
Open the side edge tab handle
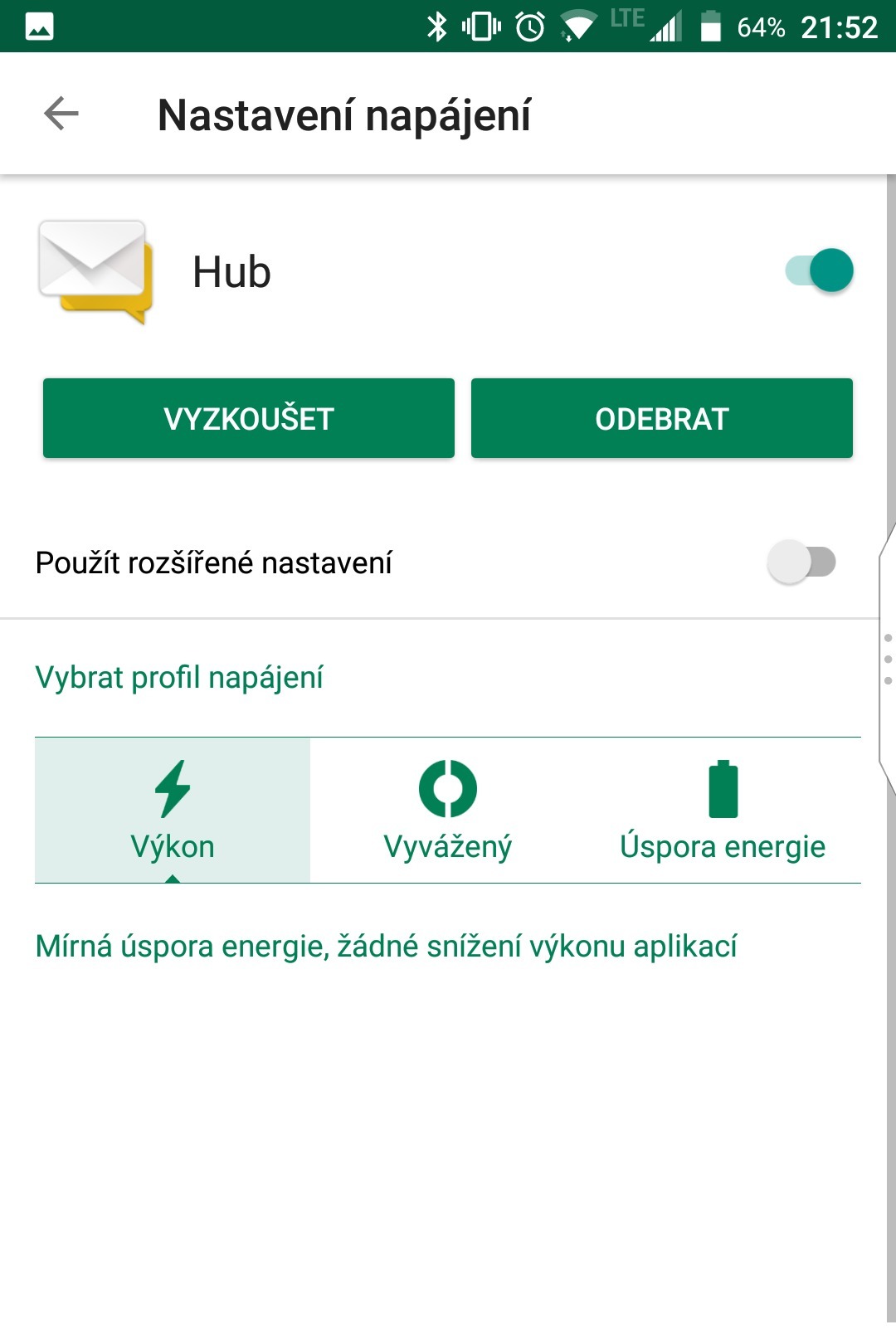tap(887, 660)
